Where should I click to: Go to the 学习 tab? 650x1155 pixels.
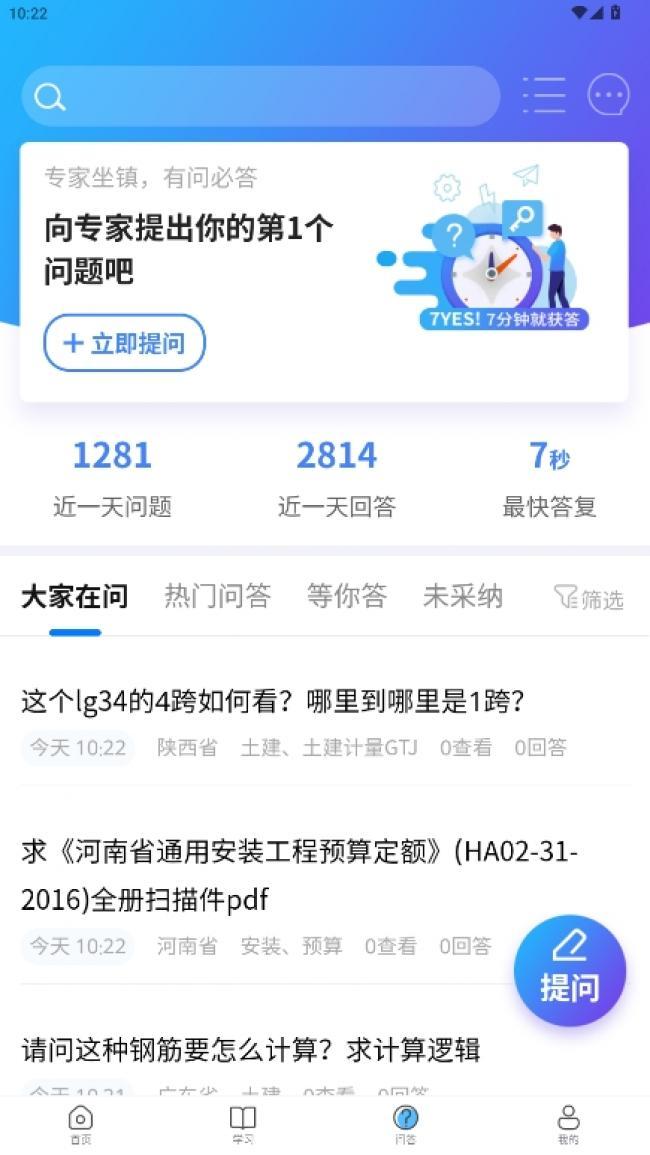[243, 1124]
